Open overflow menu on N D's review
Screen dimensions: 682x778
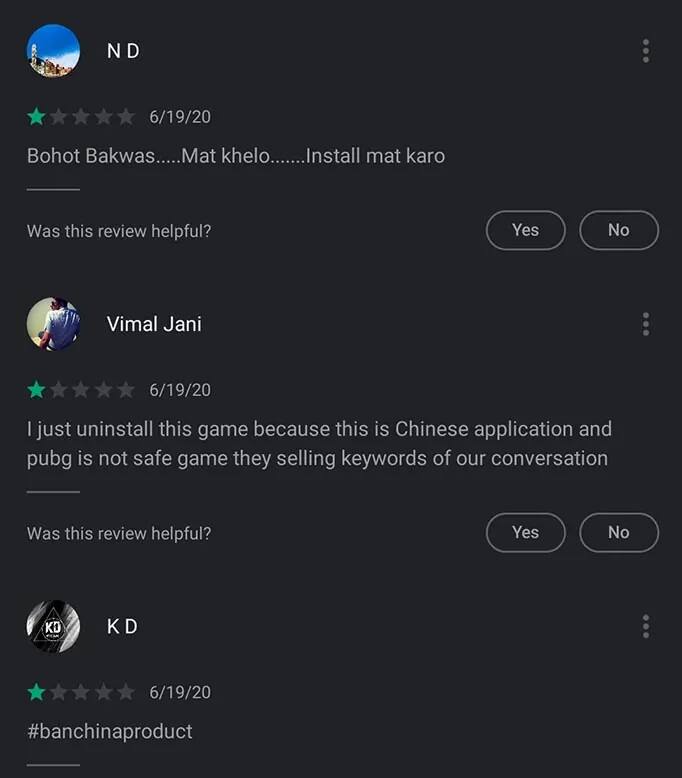coord(646,50)
